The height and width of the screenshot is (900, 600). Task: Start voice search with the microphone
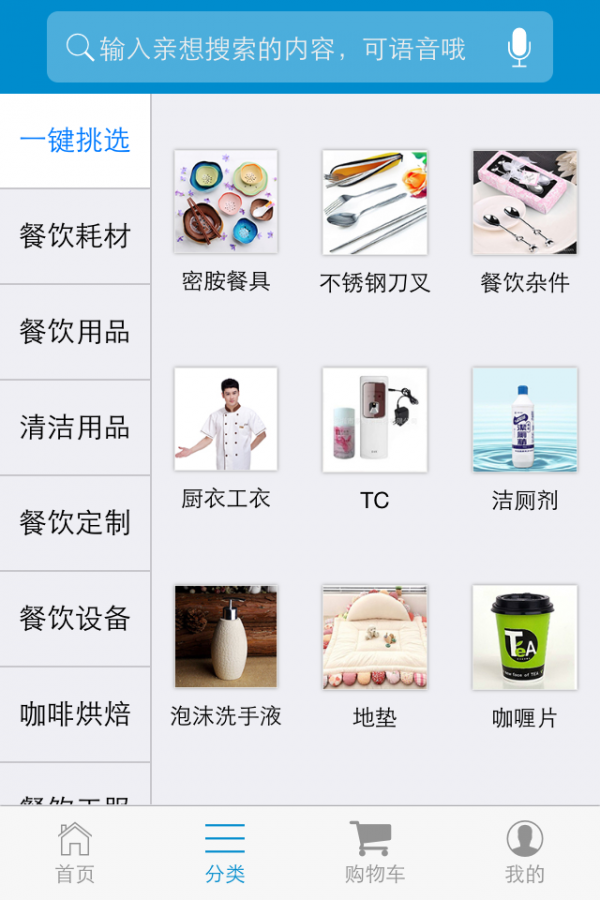[518, 47]
